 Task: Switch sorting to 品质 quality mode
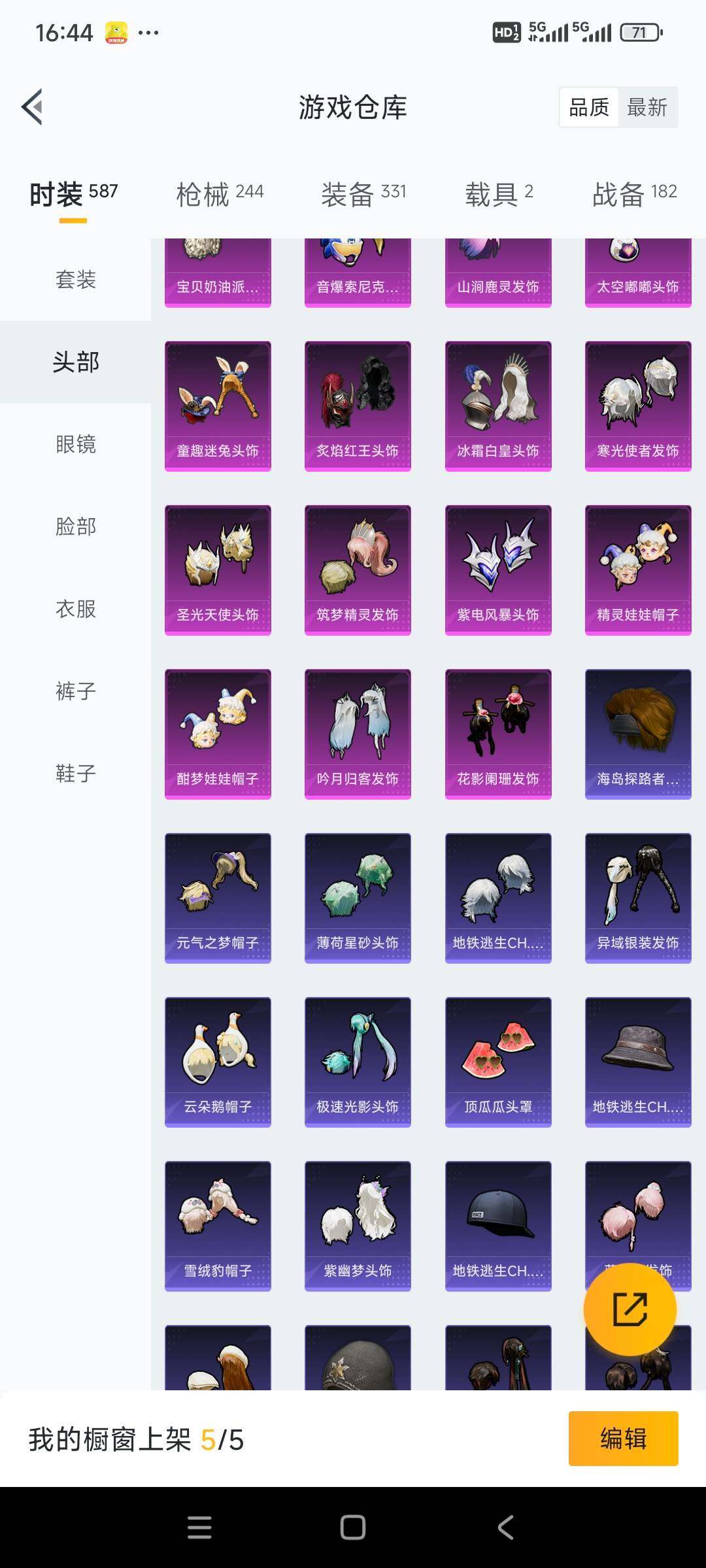pyautogui.click(x=588, y=108)
